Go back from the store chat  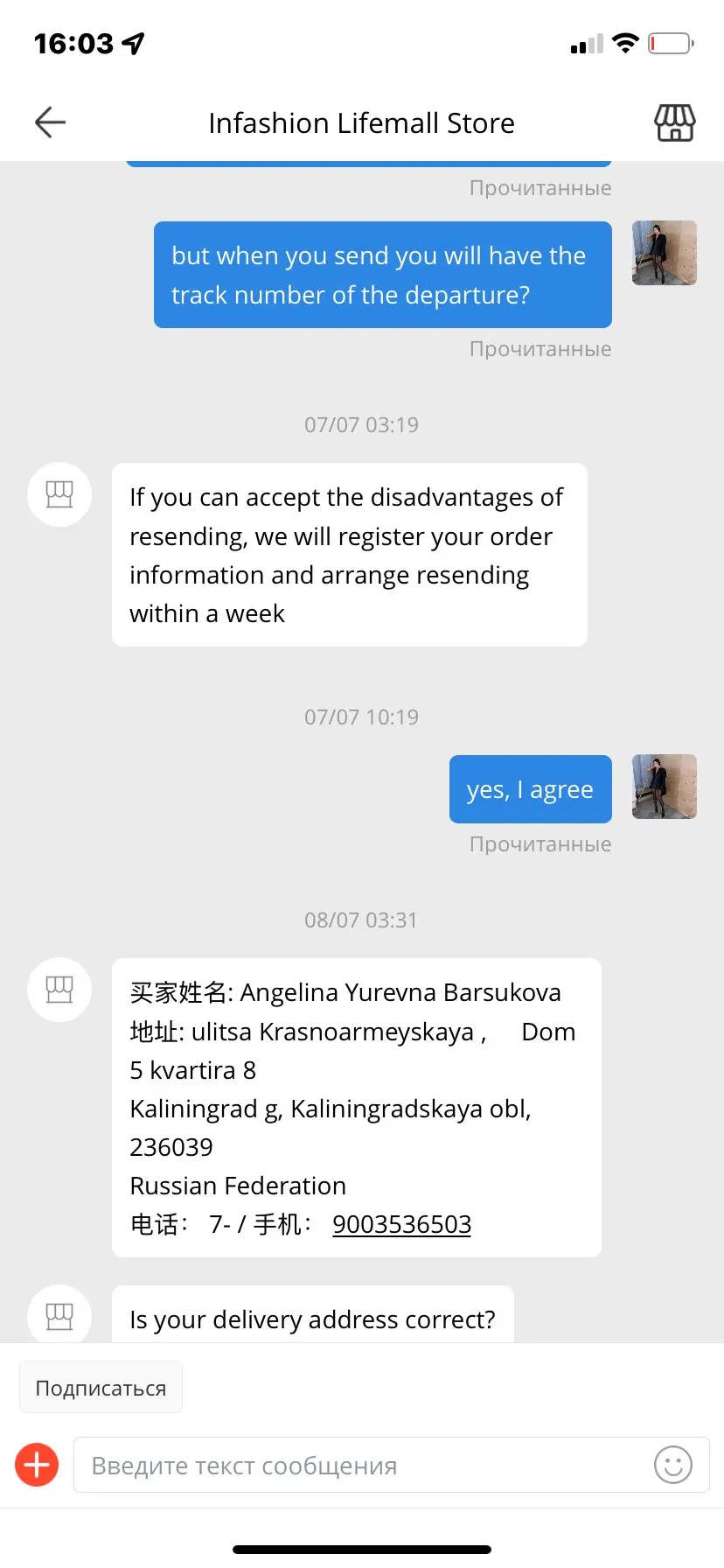pos(50,122)
